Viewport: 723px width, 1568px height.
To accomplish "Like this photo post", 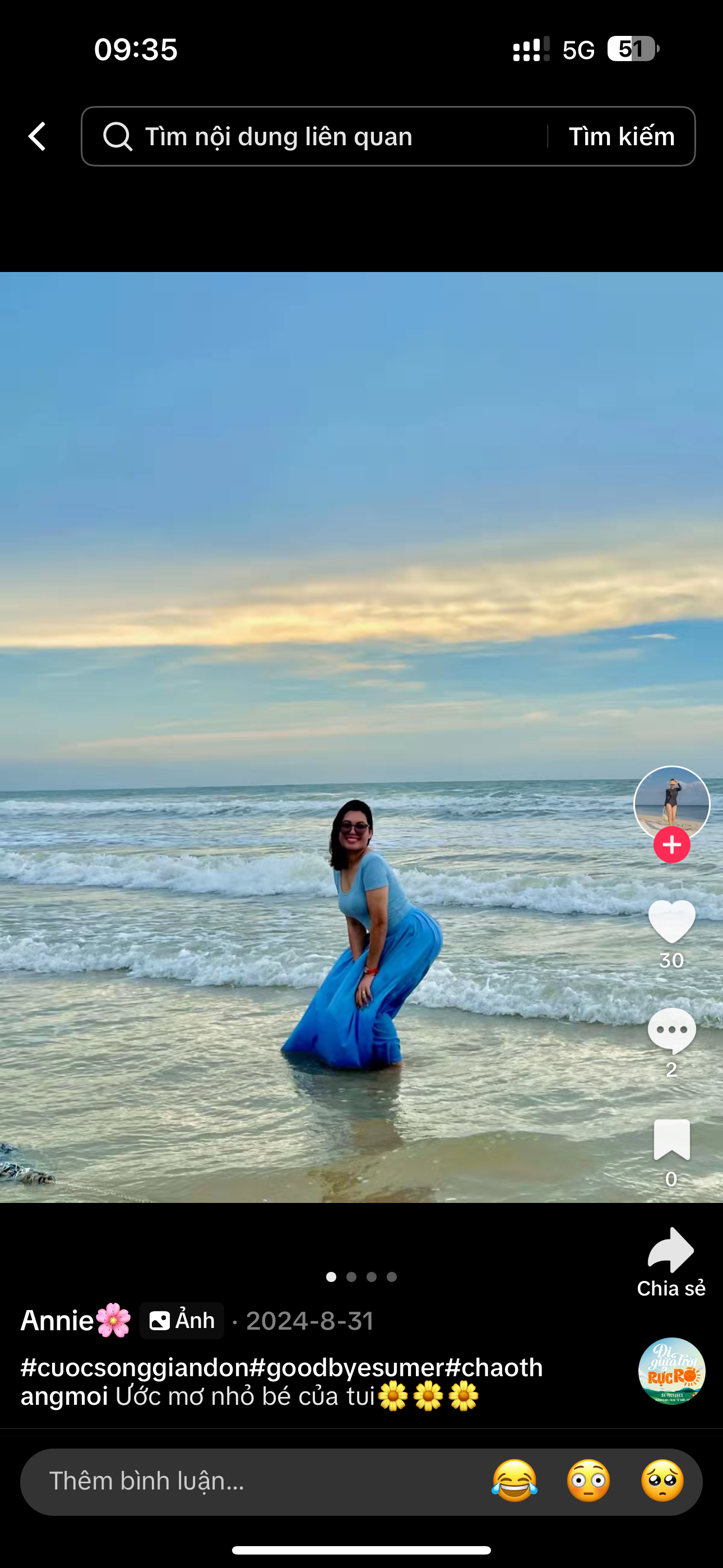I will [671, 921].
